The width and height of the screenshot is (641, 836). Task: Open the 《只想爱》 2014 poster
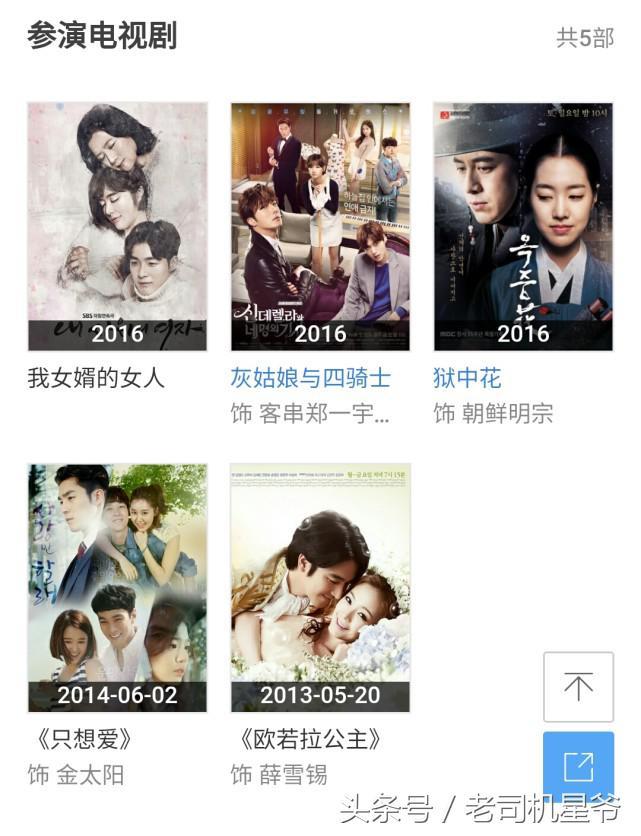click(x=117, y=587)
